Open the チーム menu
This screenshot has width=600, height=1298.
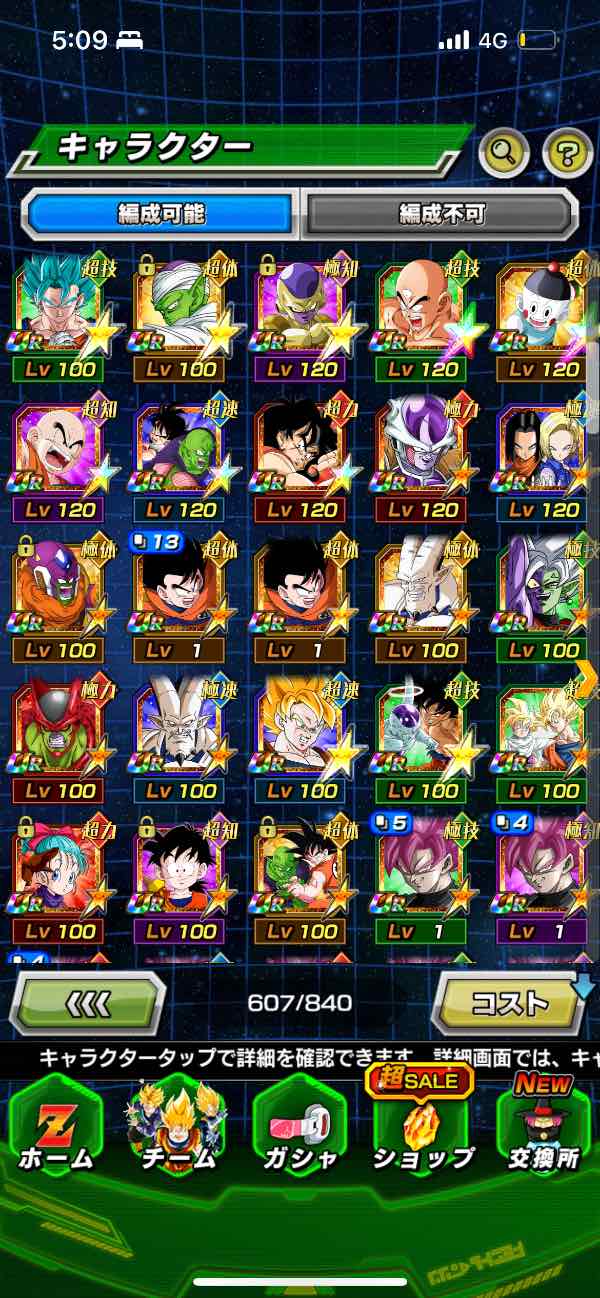177,1131
